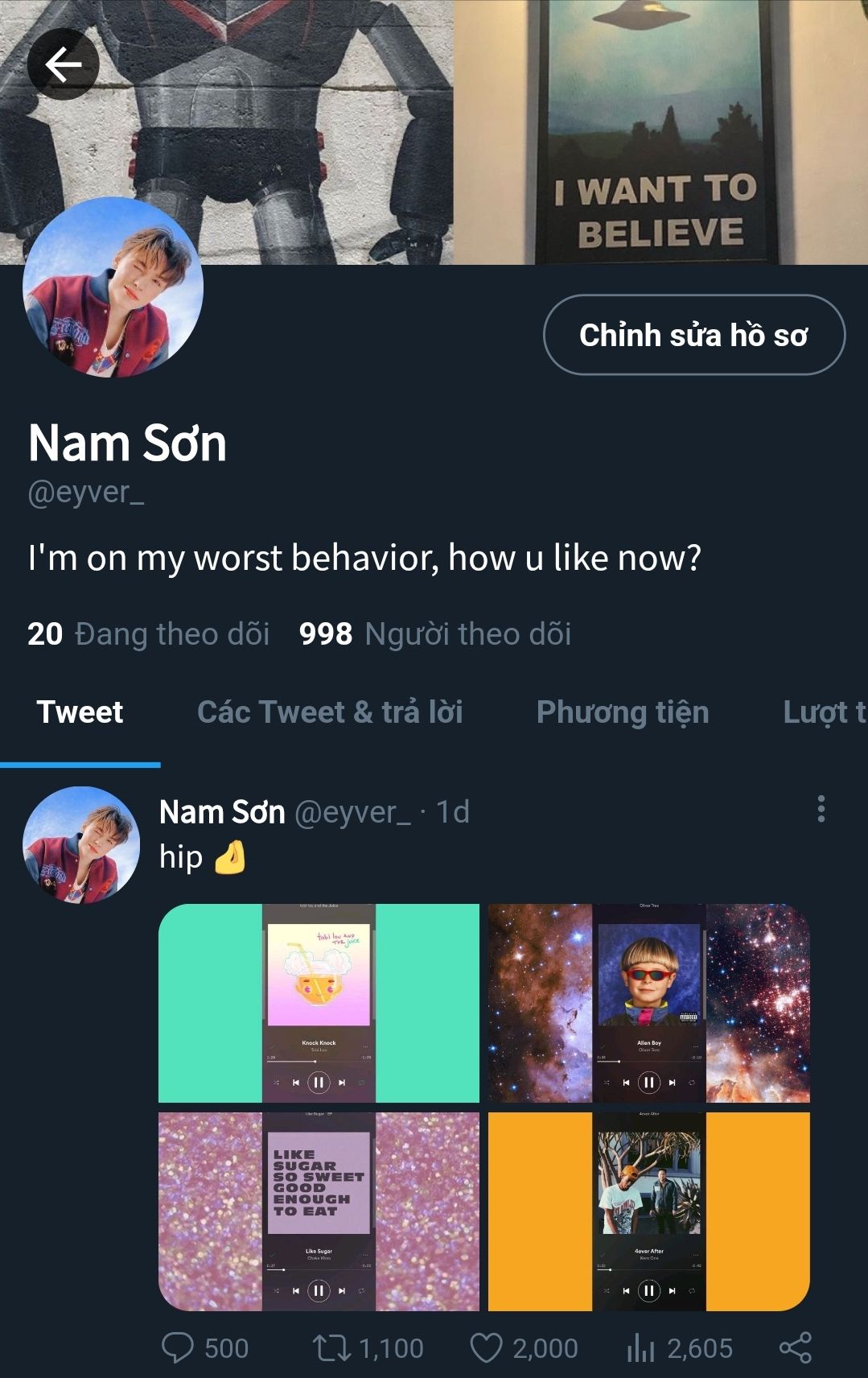868x1378 pixels.
Task: View analytics for the "hip" tweet
Action: click(x=640, y=1347)
